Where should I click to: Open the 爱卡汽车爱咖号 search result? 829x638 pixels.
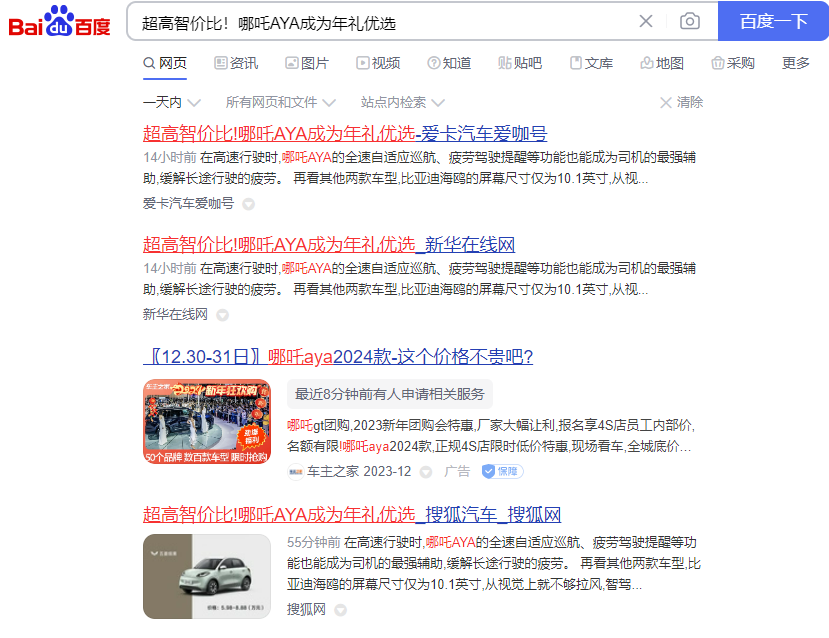point(345,134)
